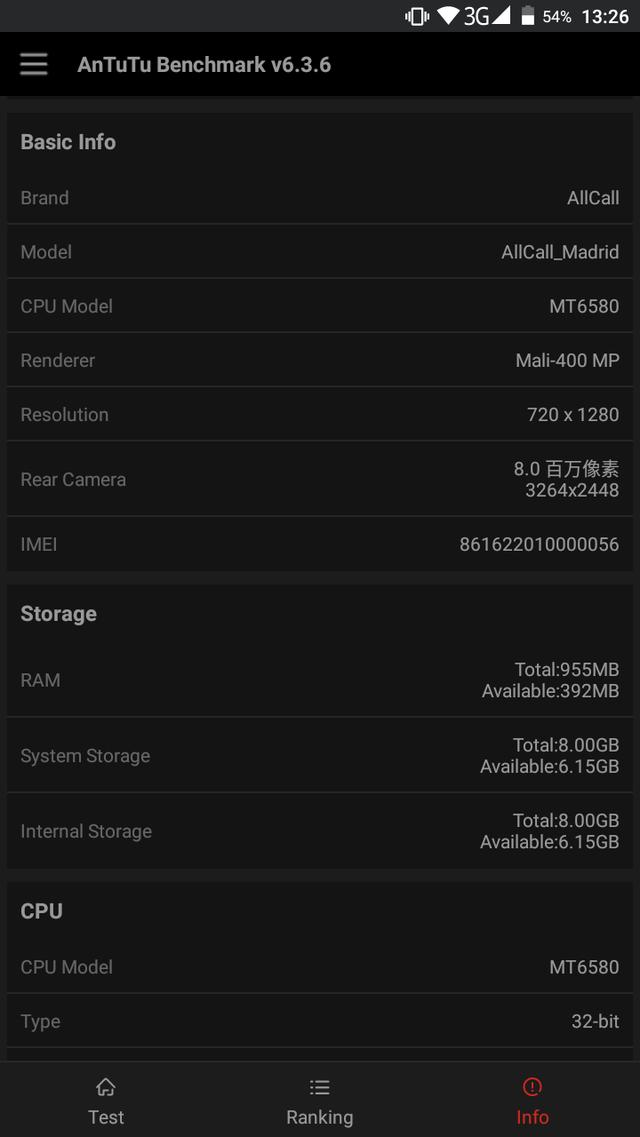
Task: Select the Info tab
Action: point(532,1101)
